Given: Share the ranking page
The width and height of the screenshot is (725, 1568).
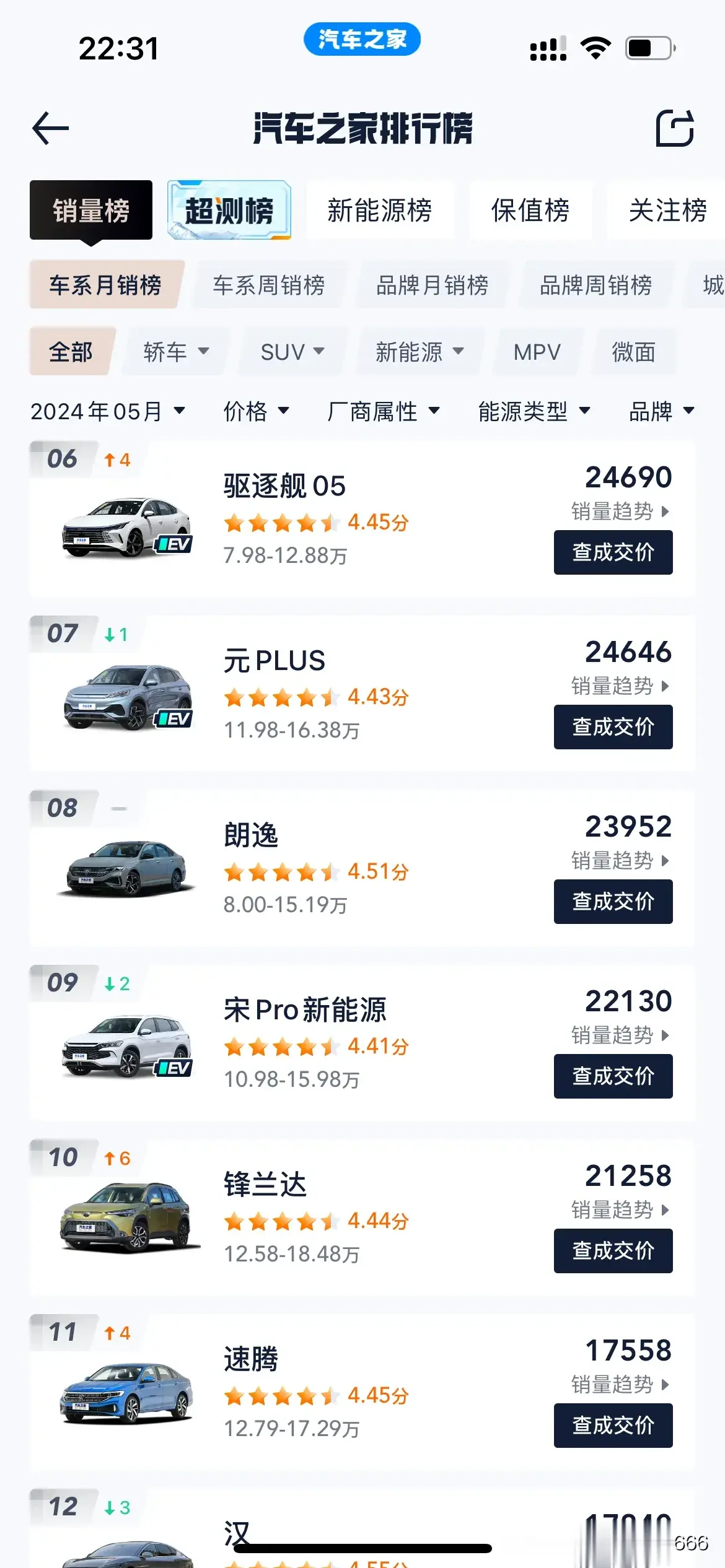Looking at the screenshot, I should (x=674, y=128).
